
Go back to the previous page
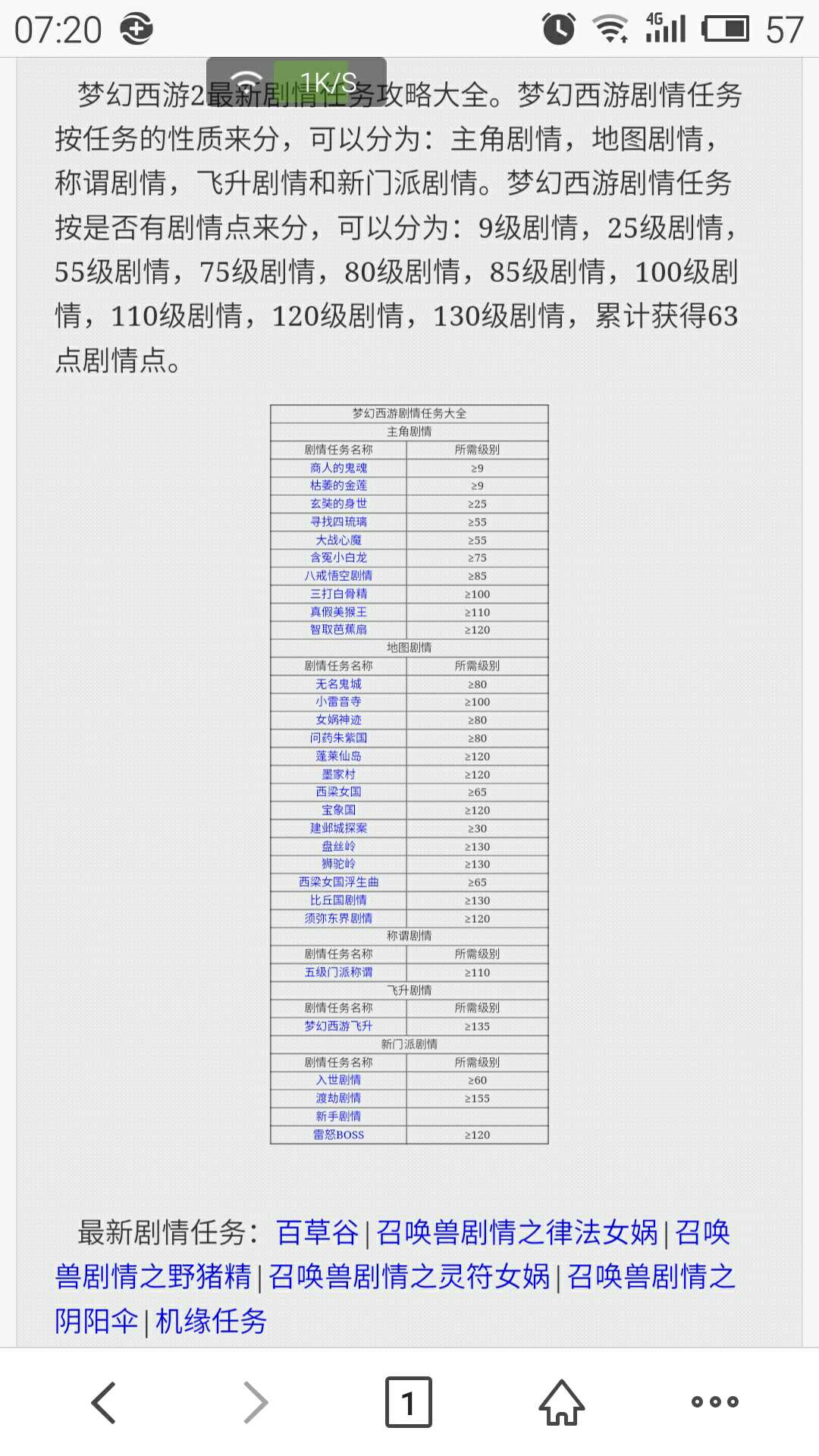(104, 1402)
